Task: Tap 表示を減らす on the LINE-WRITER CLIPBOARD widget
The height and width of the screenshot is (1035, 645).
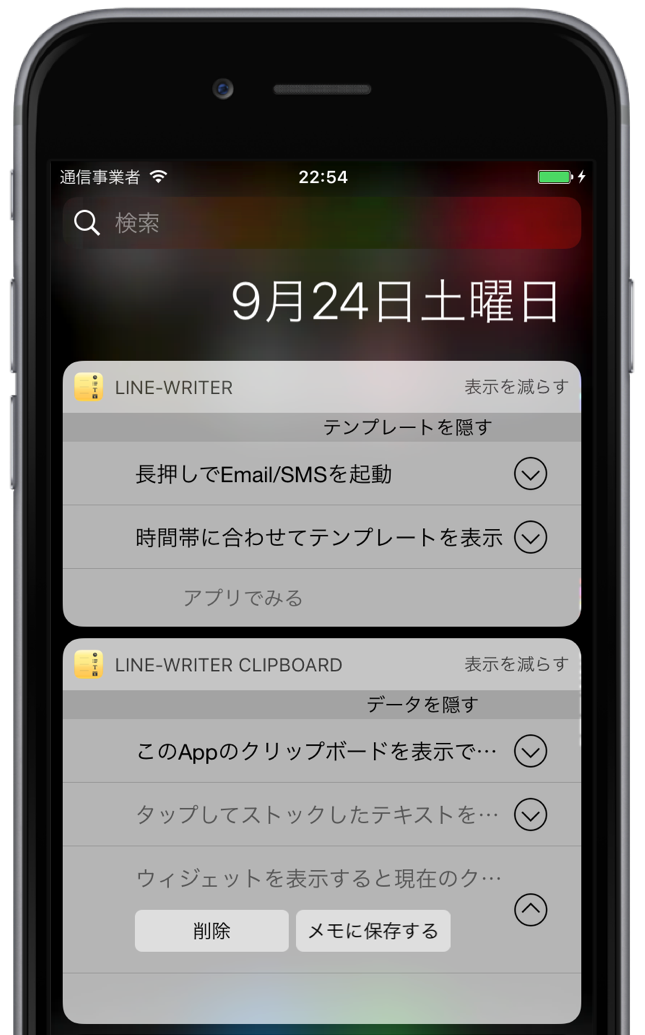Action: (x=516, y=664)
